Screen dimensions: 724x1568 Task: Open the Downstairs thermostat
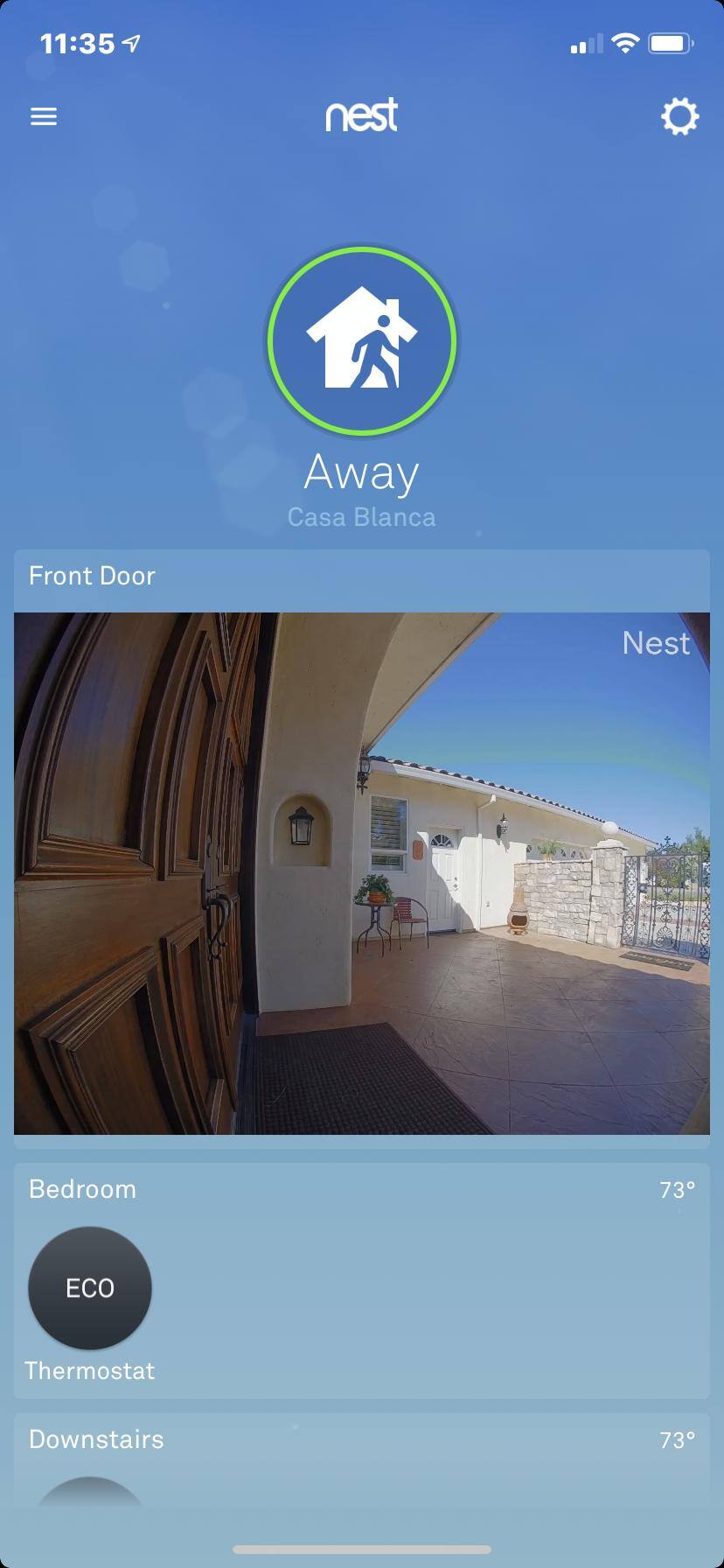pos(90,1492)
